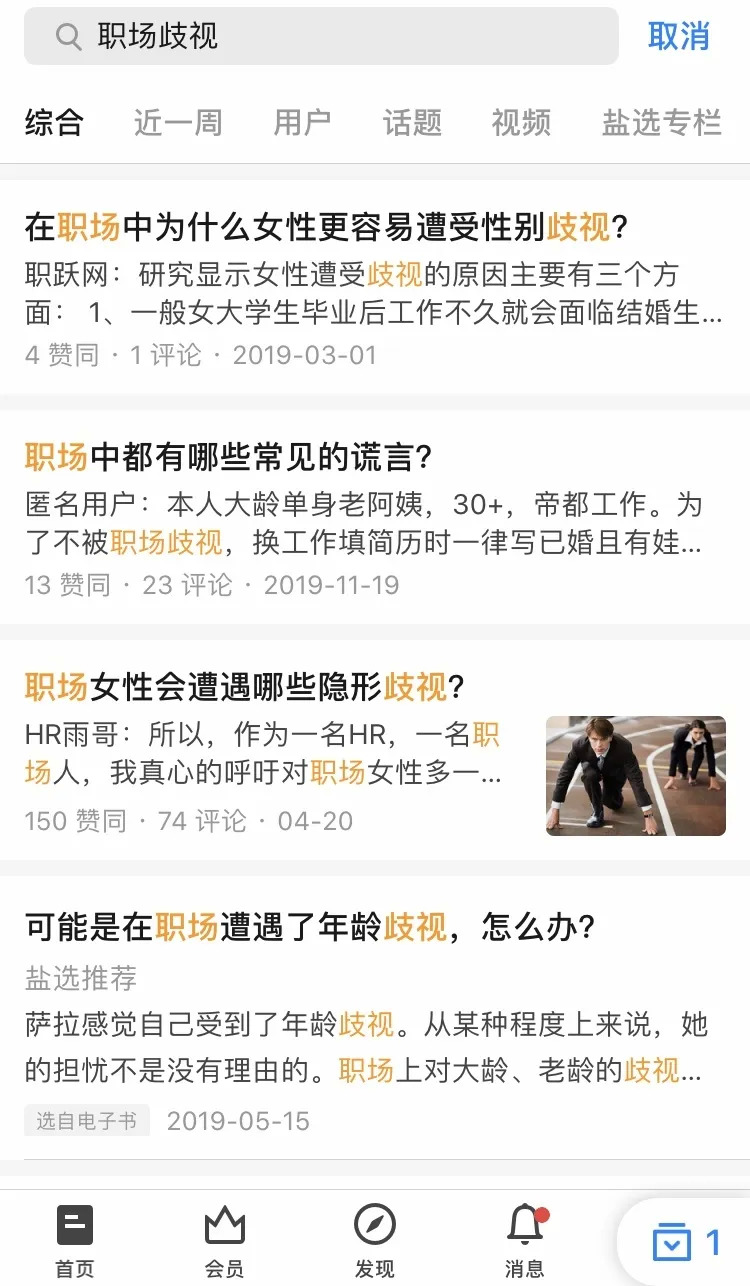Open the 会员 tab
This screenshot has width=750, height=1286.
[225, 1240]
